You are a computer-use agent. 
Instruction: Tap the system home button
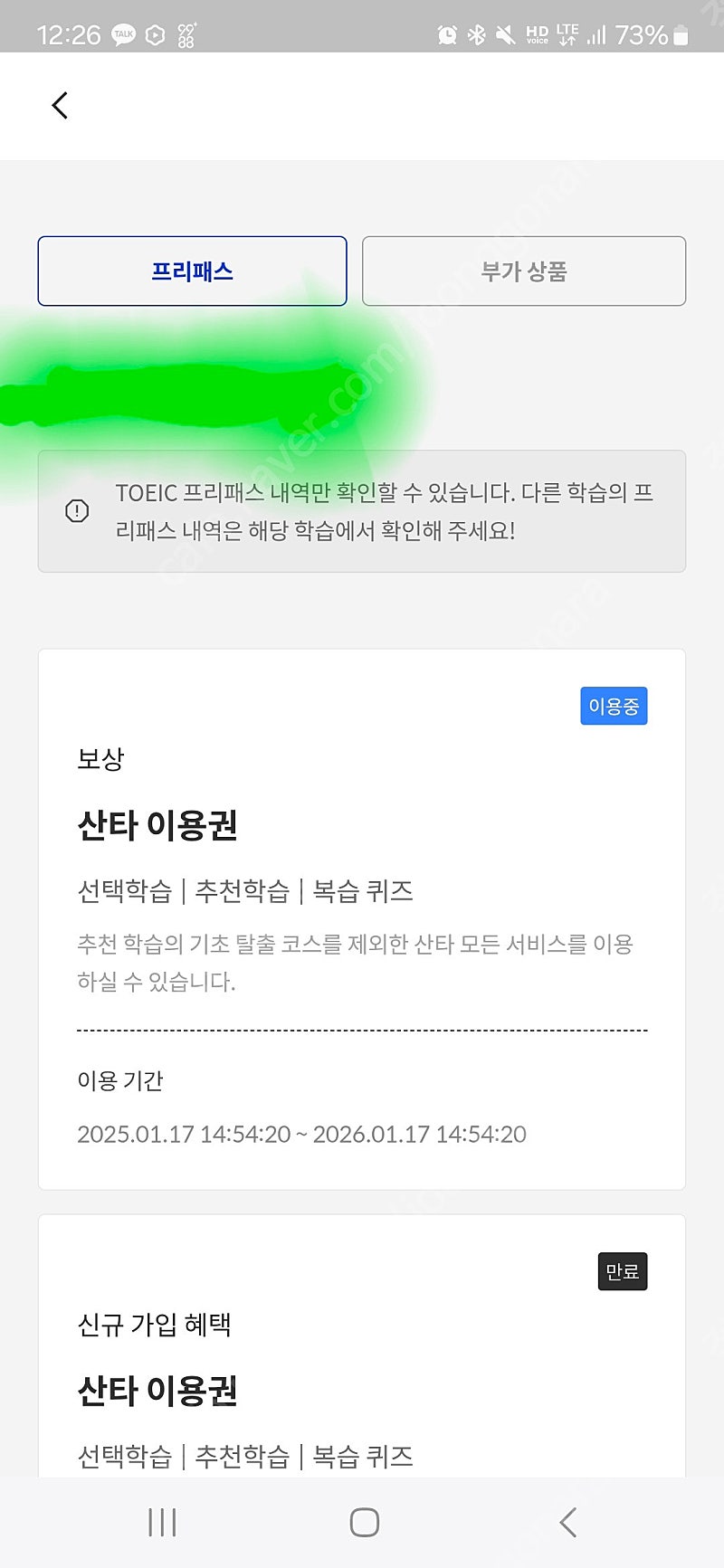364,1523
